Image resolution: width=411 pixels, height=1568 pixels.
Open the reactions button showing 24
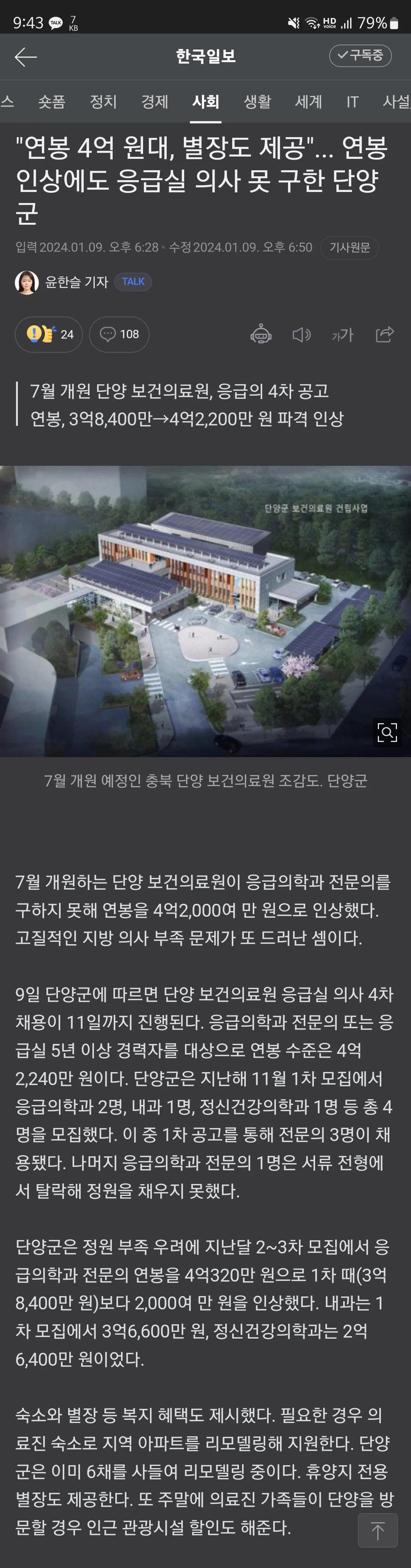pos(49,334)
